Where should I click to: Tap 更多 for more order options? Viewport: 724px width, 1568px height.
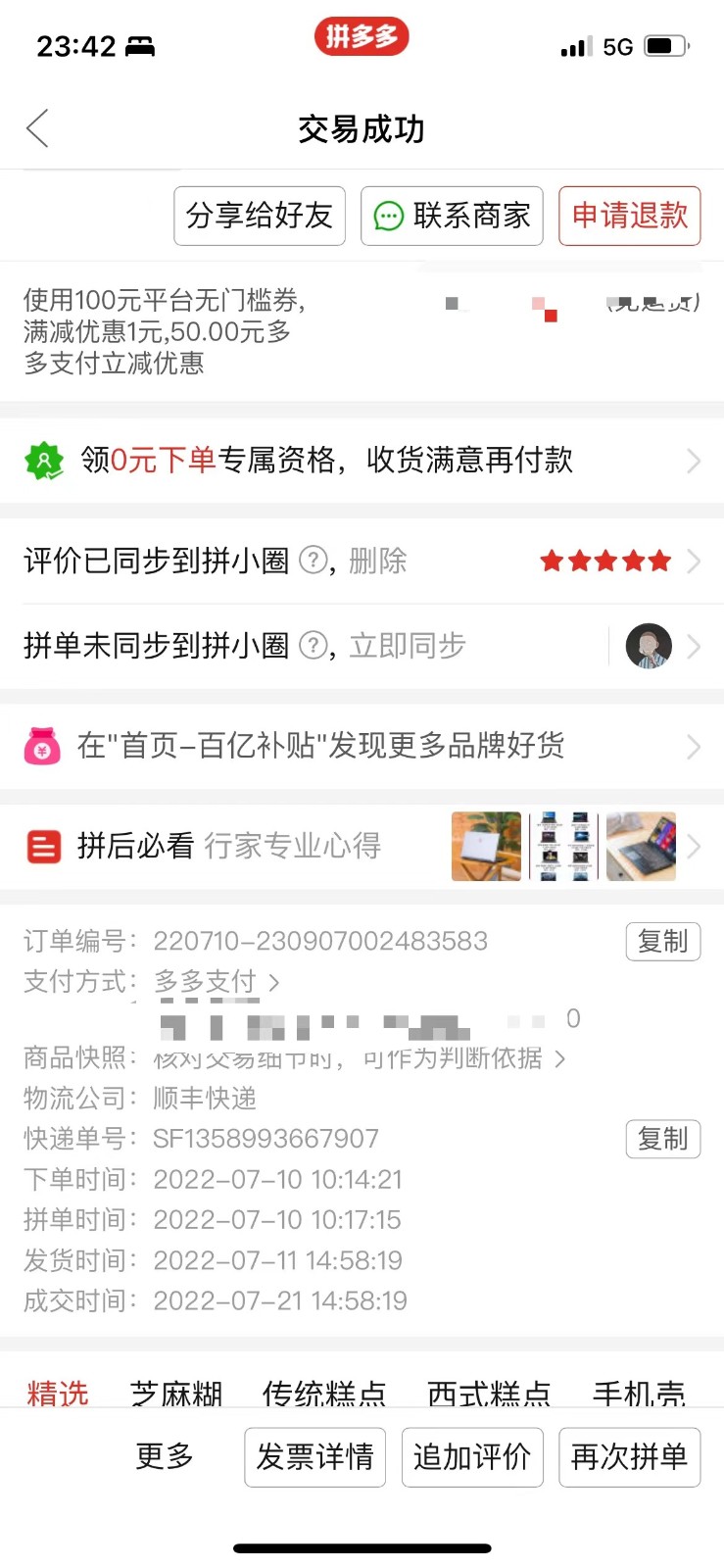[165, 1456]
